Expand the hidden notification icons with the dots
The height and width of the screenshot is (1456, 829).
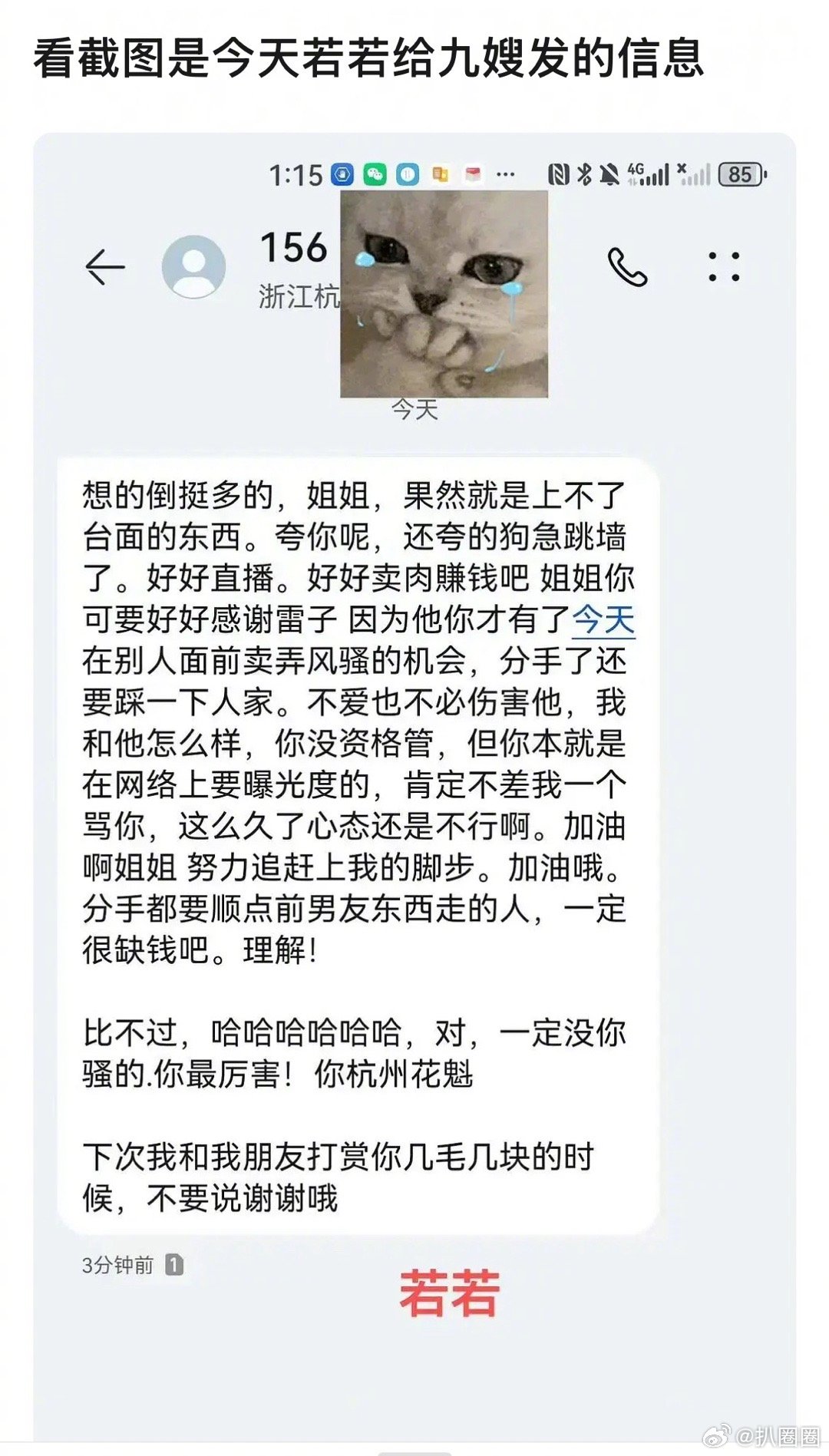504,174
